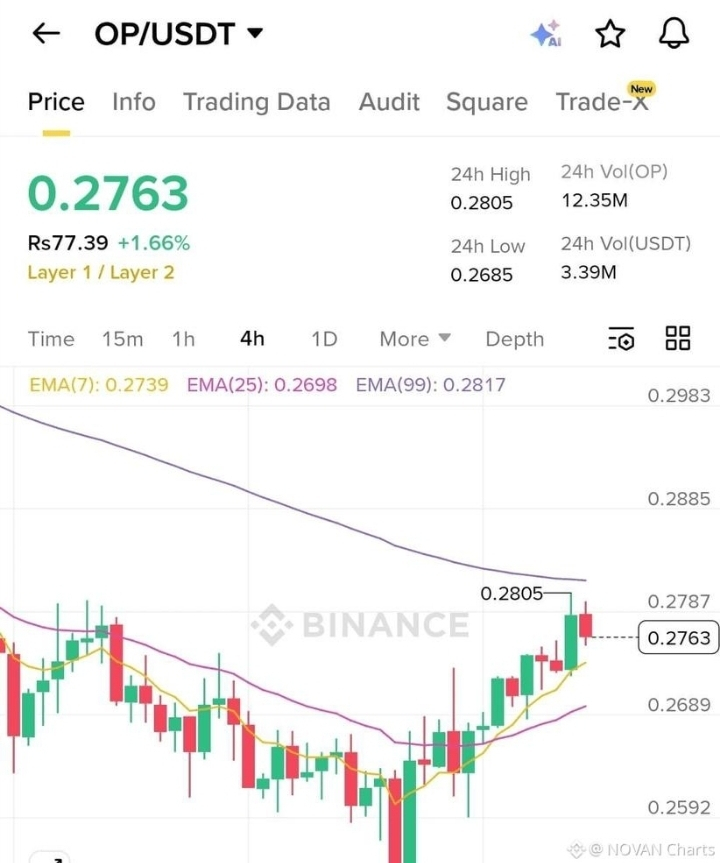Viewport: 720px width, 863px height.
Task: Choose the 1h interval
Action: click(x=183, y=339)
